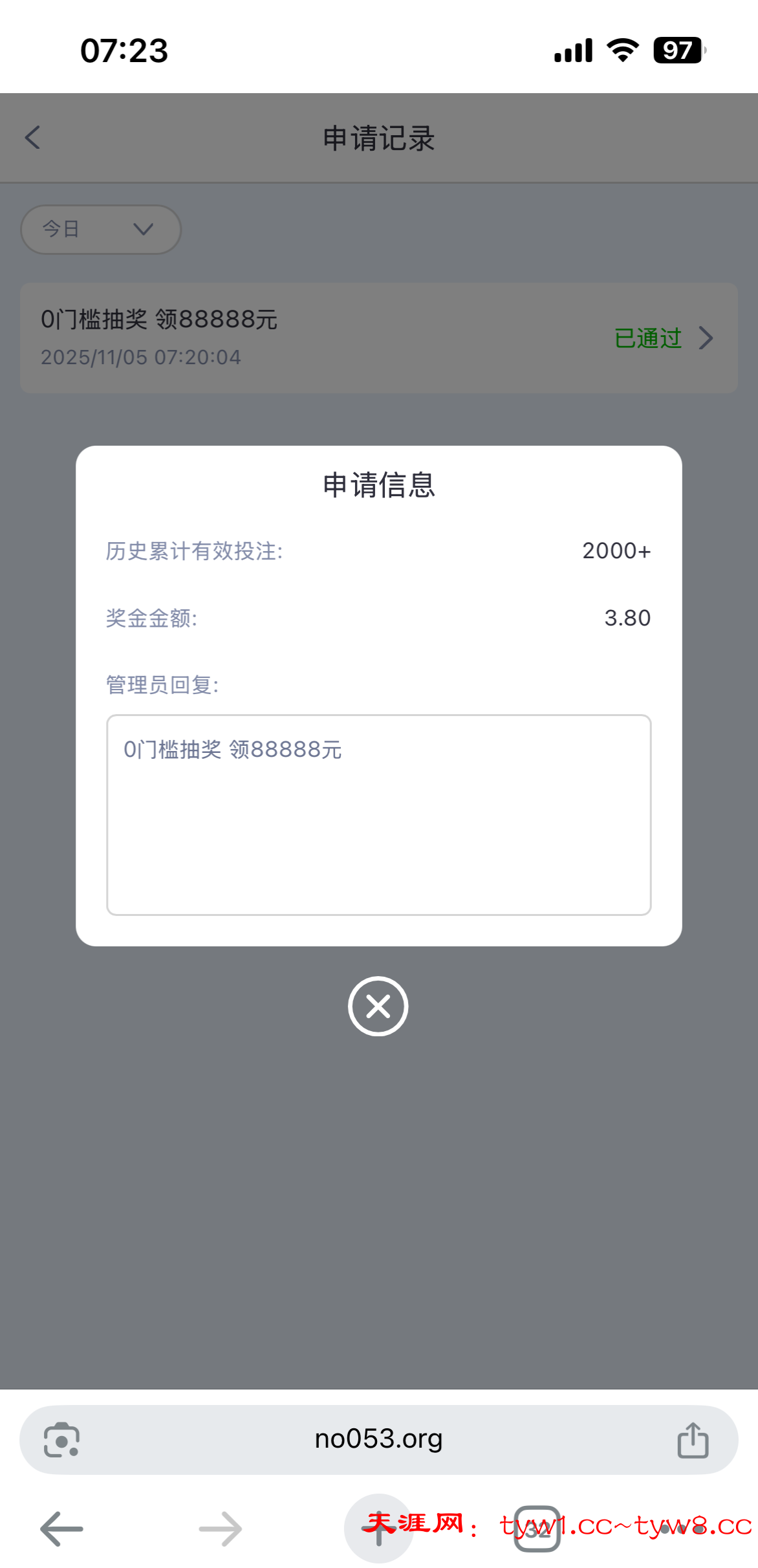Screen dimensions: 758x1568
Task: Open the 0门槛抽奖 领88888元 record
Action: [x=378, y=338]
